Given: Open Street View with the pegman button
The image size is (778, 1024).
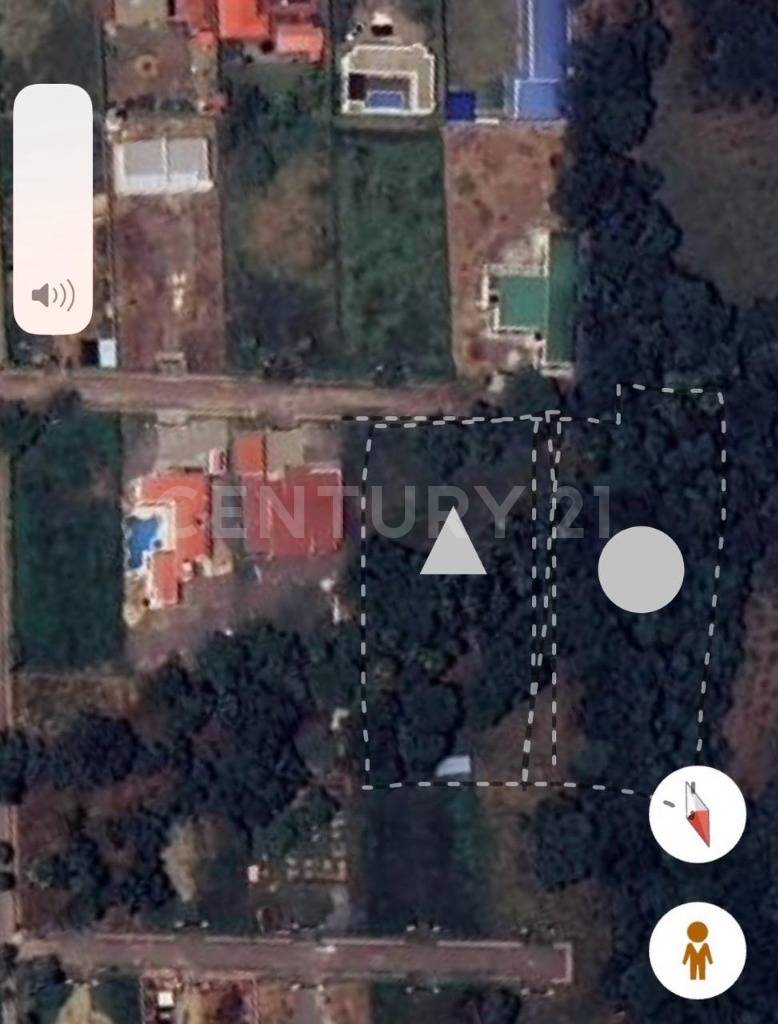Looking at the screenshot, I should click(697, 950).
